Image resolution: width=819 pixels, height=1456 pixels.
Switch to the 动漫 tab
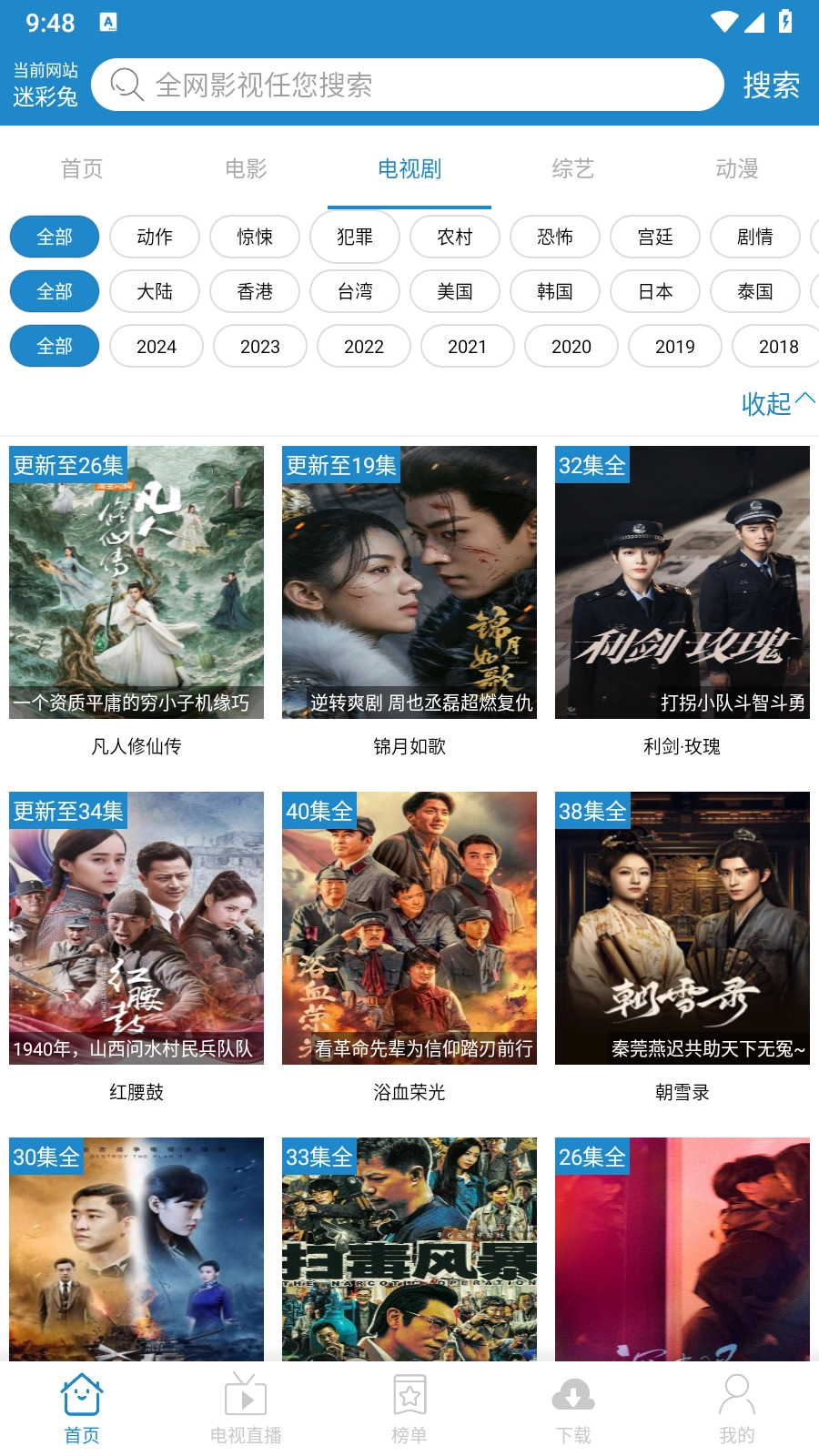[736, 169]
